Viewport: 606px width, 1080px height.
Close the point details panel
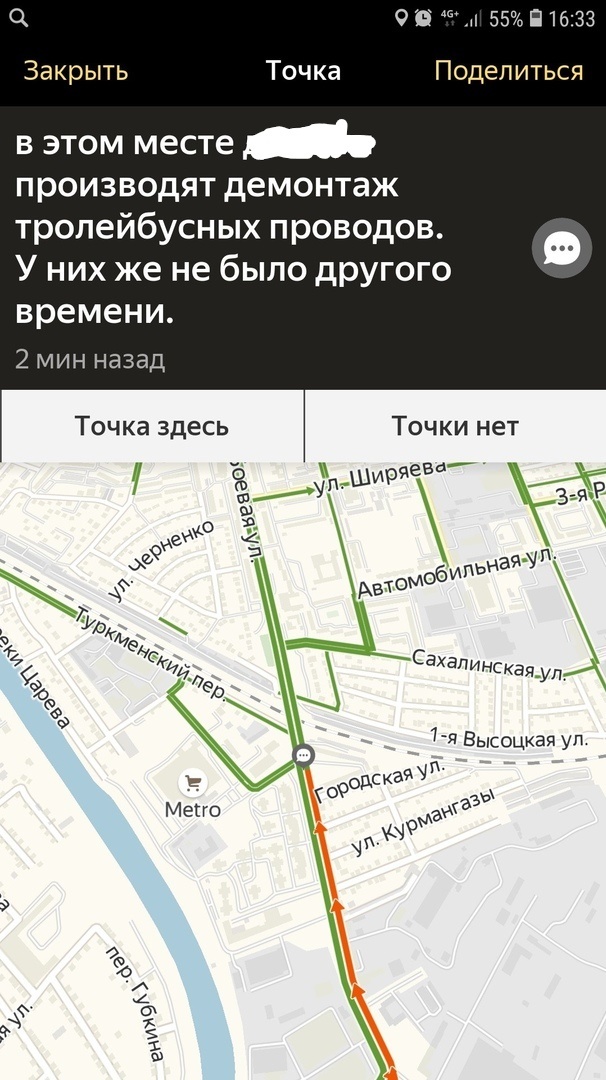pos(76,71)
